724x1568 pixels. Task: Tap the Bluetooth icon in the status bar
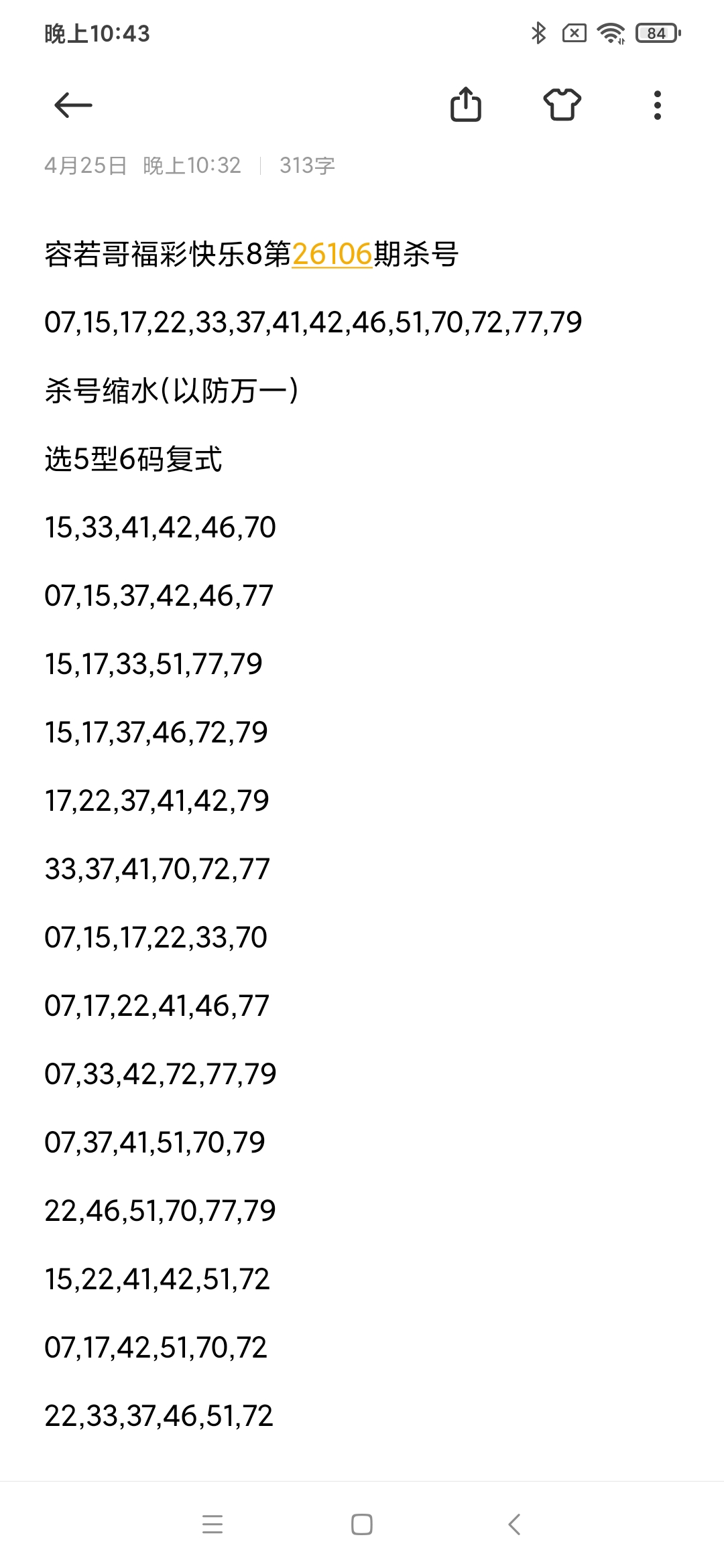[538, 34]
